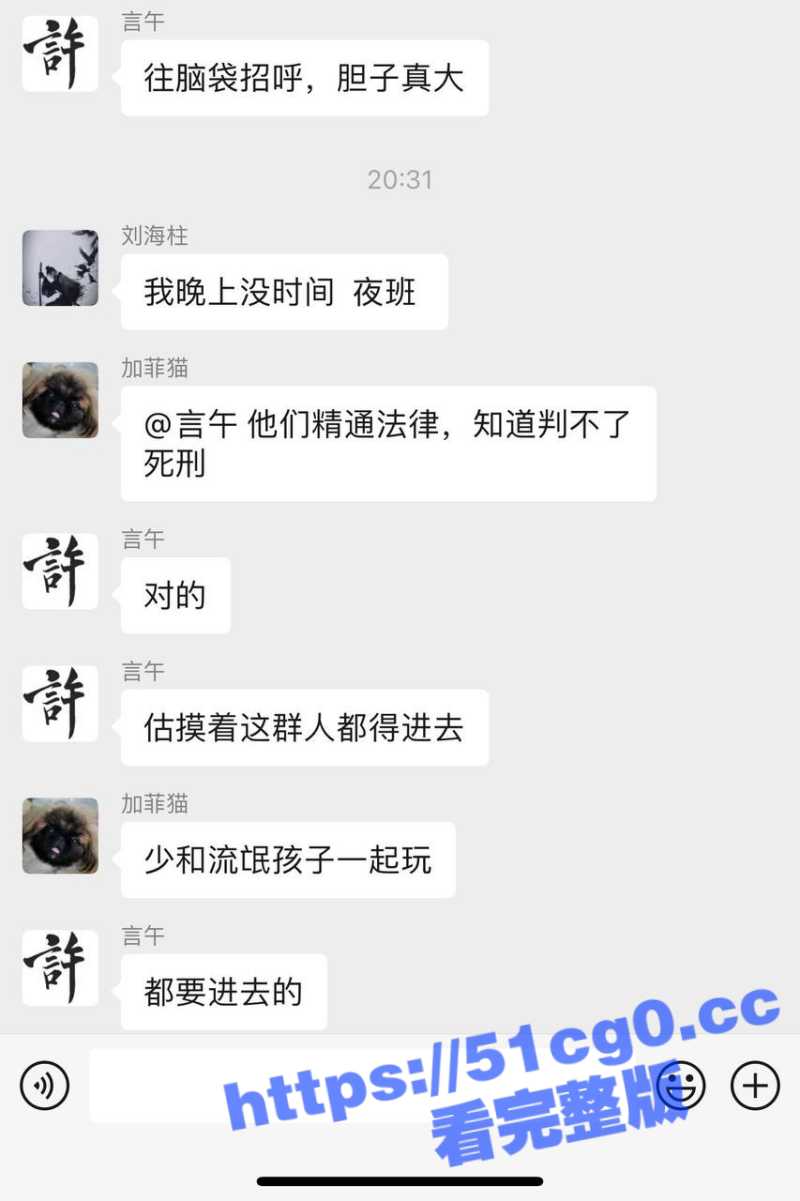
Task: Open 言午's profile via top avatar
Action: (x=59, y=55)
